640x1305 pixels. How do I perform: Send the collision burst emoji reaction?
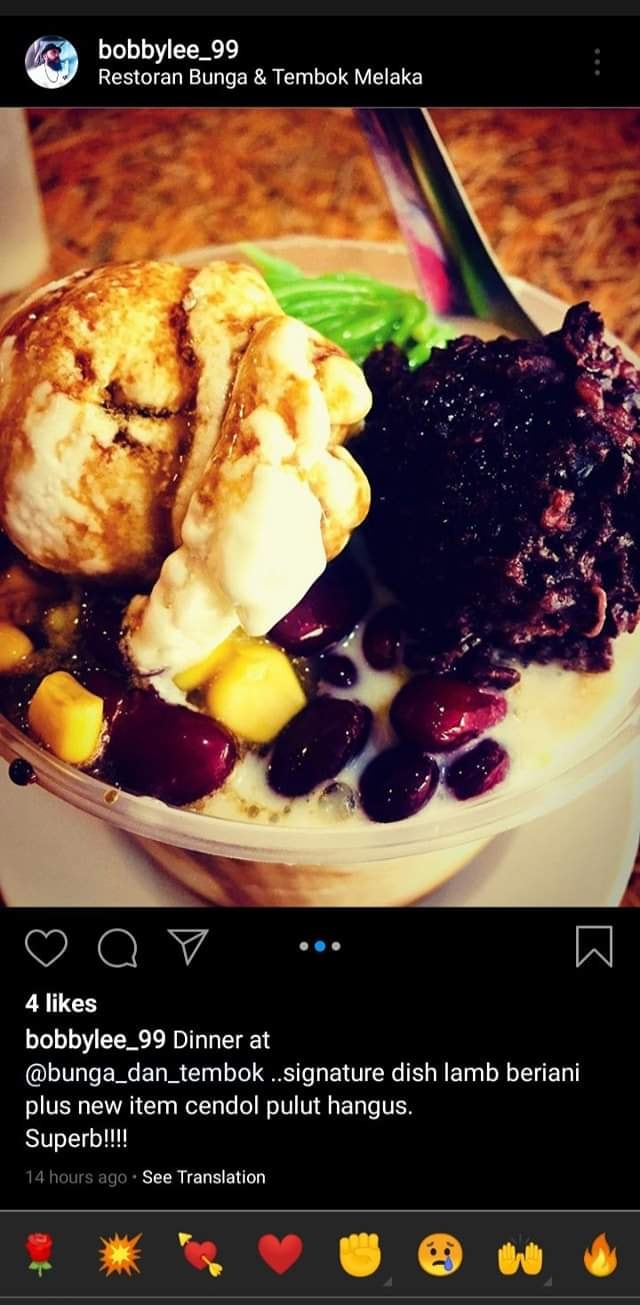[120, 1254]
